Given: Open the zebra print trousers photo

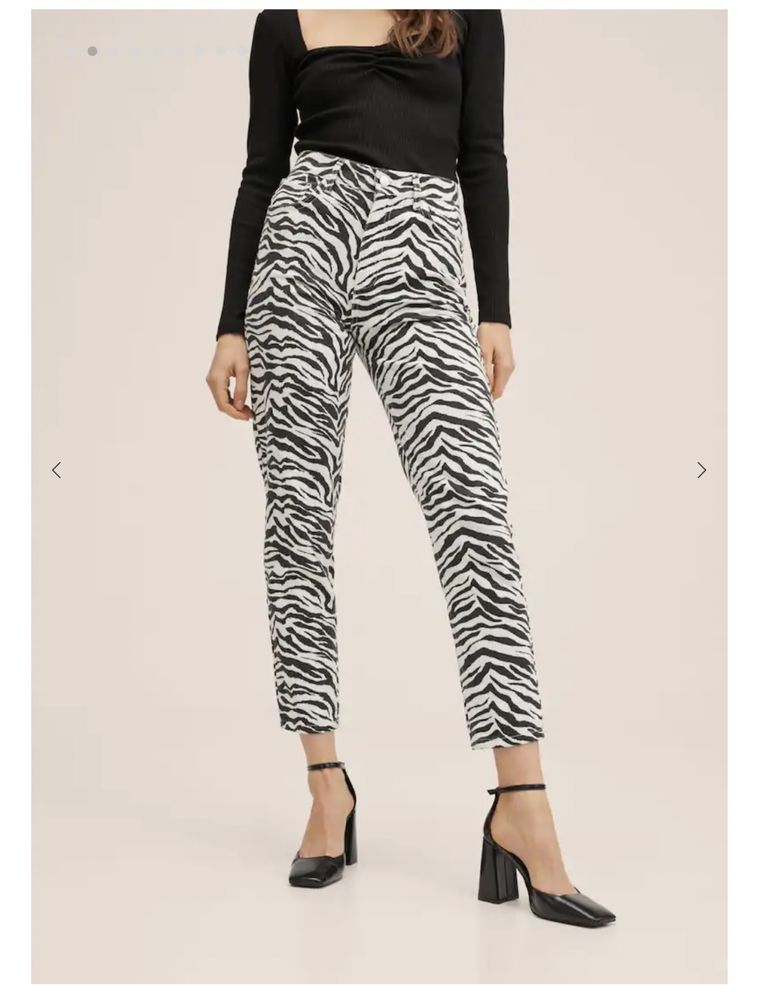Looking at the screenshot, I should tap(390, 450).
